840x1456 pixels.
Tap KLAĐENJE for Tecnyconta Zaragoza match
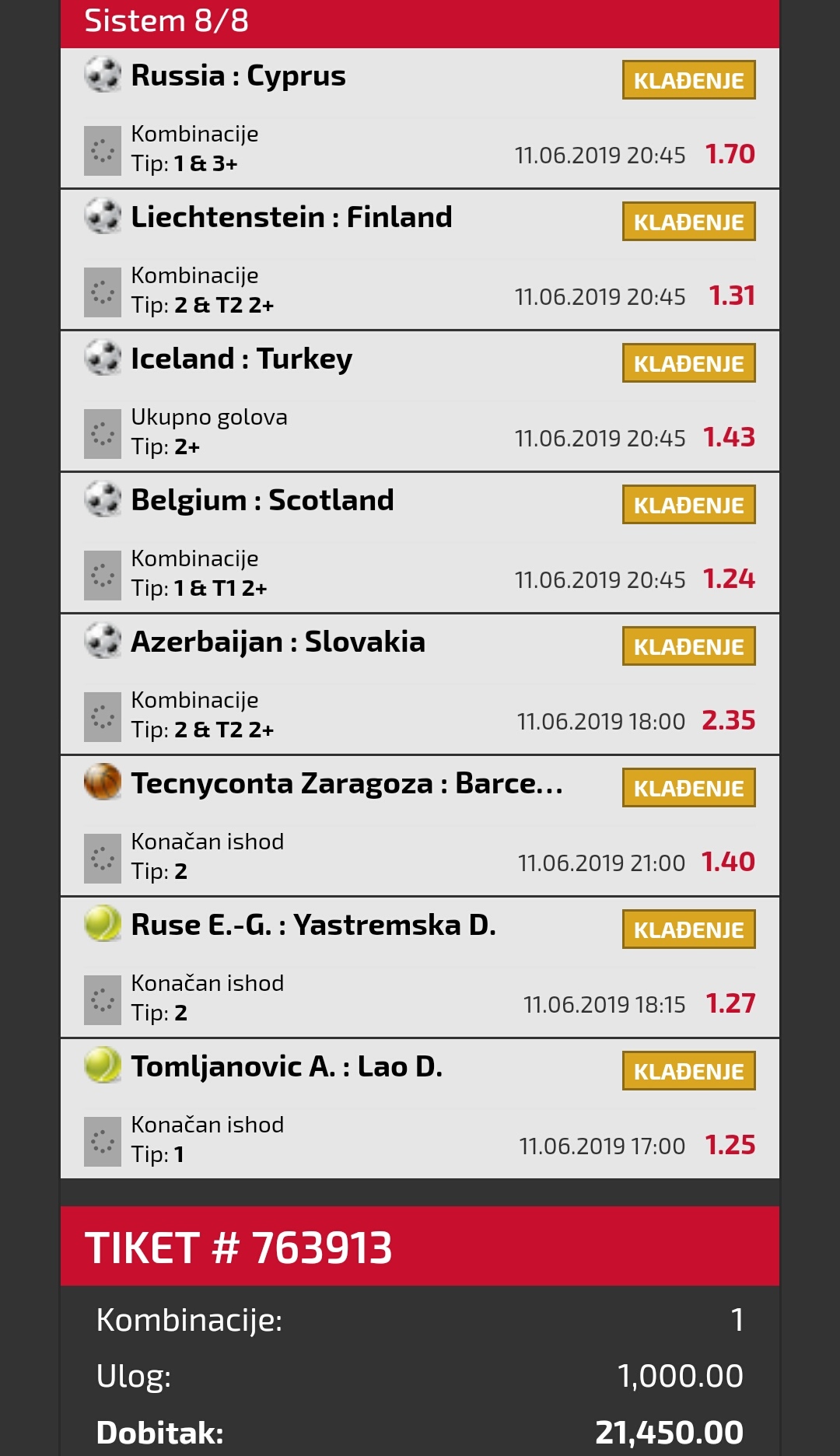688,788
